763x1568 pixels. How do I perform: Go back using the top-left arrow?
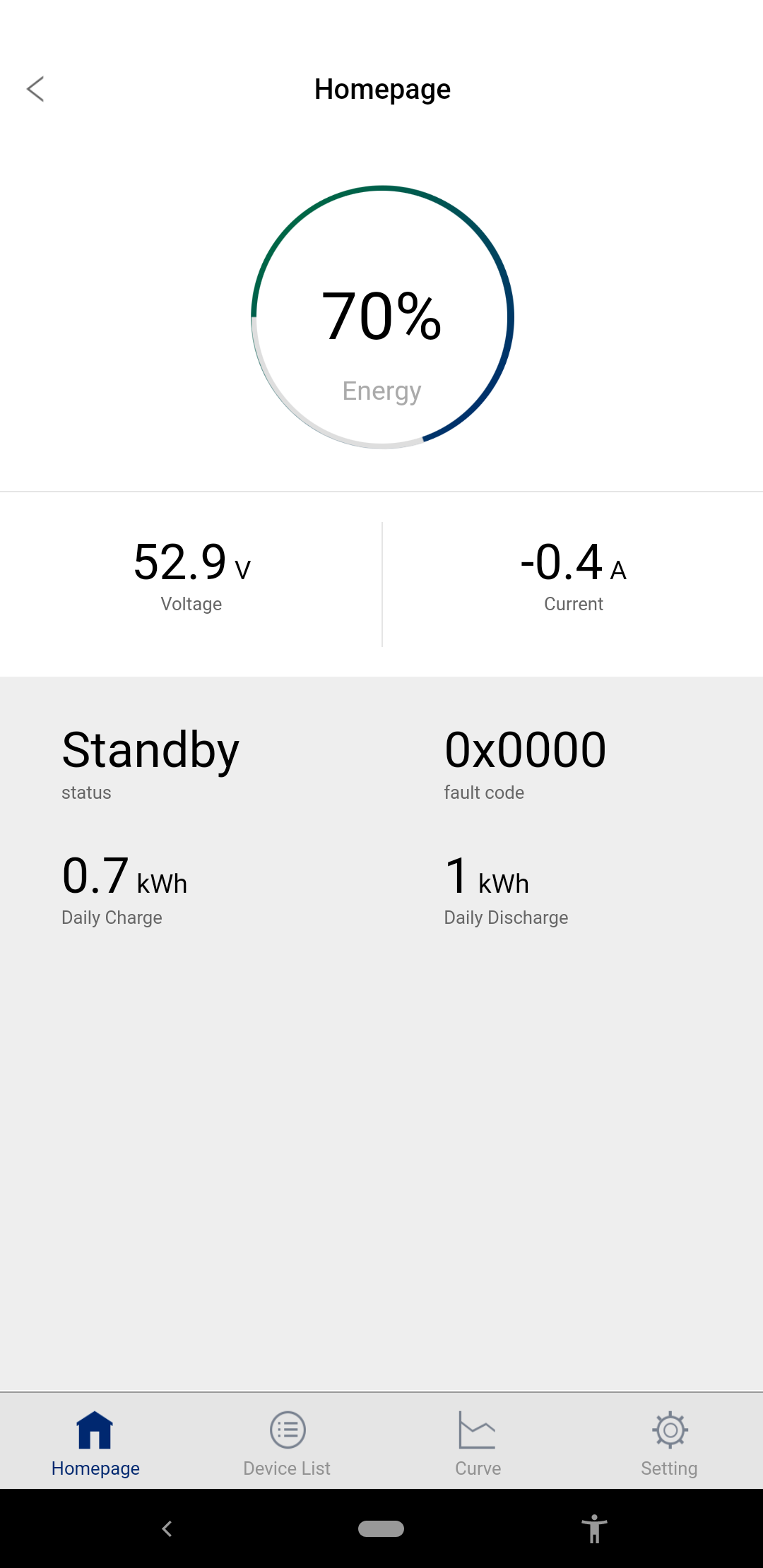[35, 89]
